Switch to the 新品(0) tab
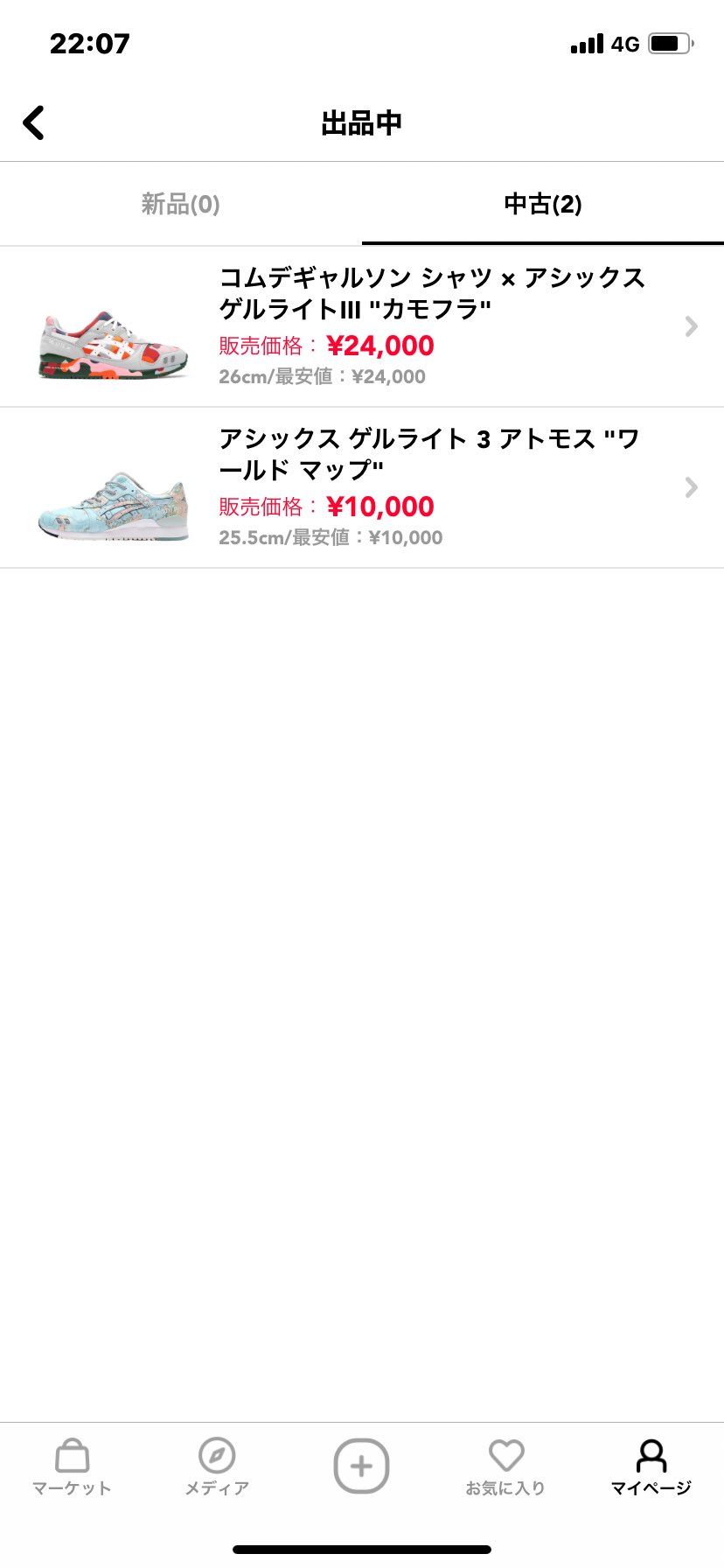The height and width of the screenshot is (1568, 724). [x=179, y=204]
